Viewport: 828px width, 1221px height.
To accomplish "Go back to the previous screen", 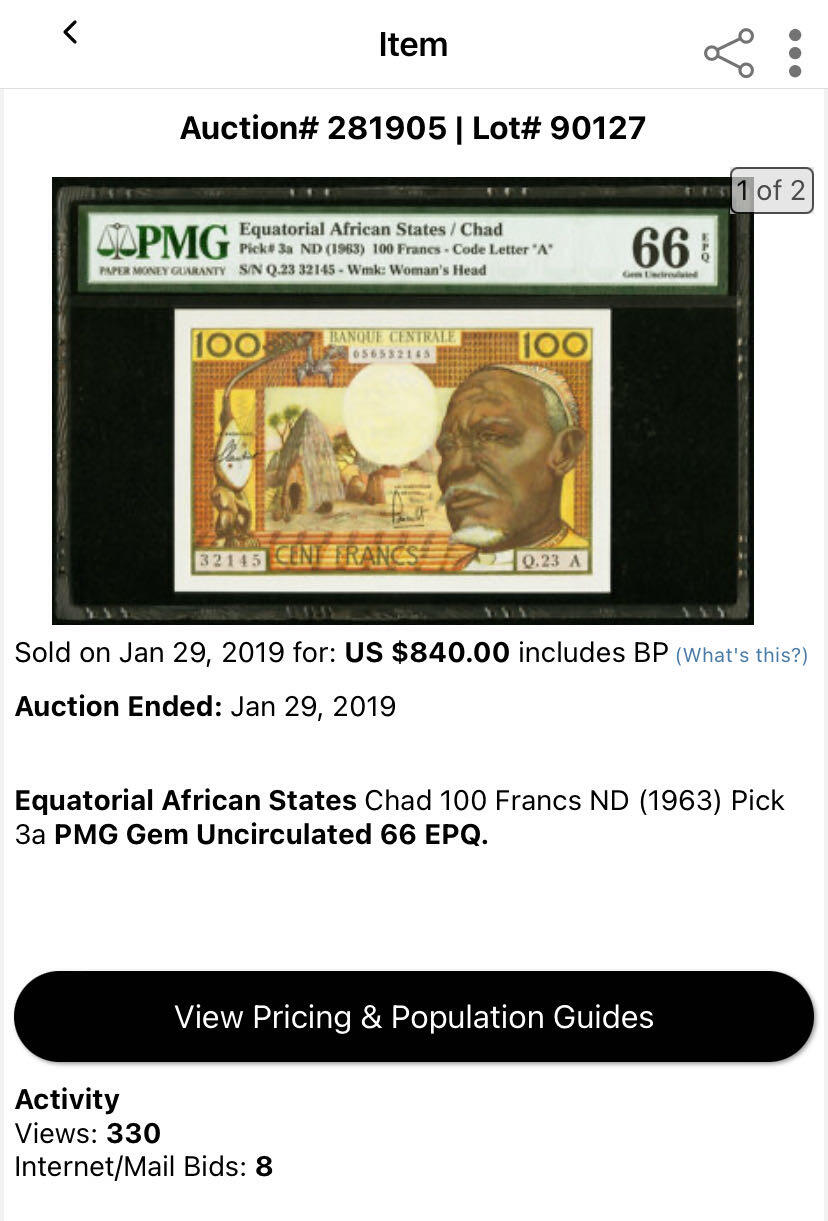I will pos(70,33).
